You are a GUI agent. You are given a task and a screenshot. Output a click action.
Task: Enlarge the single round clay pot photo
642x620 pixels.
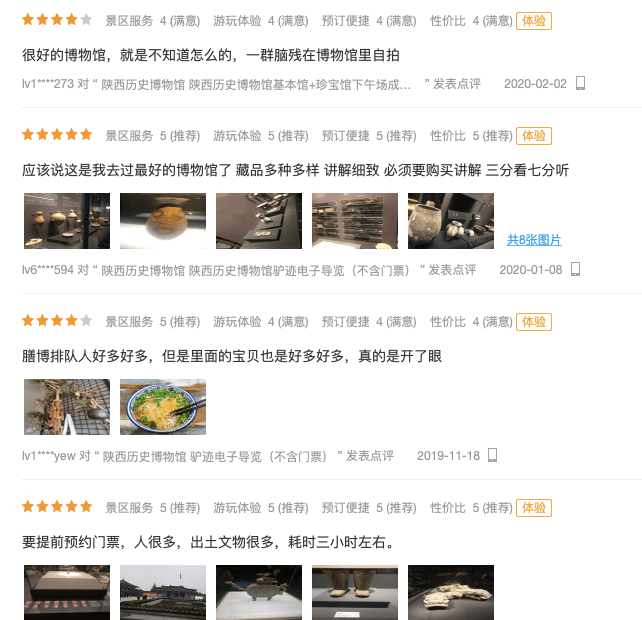pyautogui.click(x=163, y=221)
